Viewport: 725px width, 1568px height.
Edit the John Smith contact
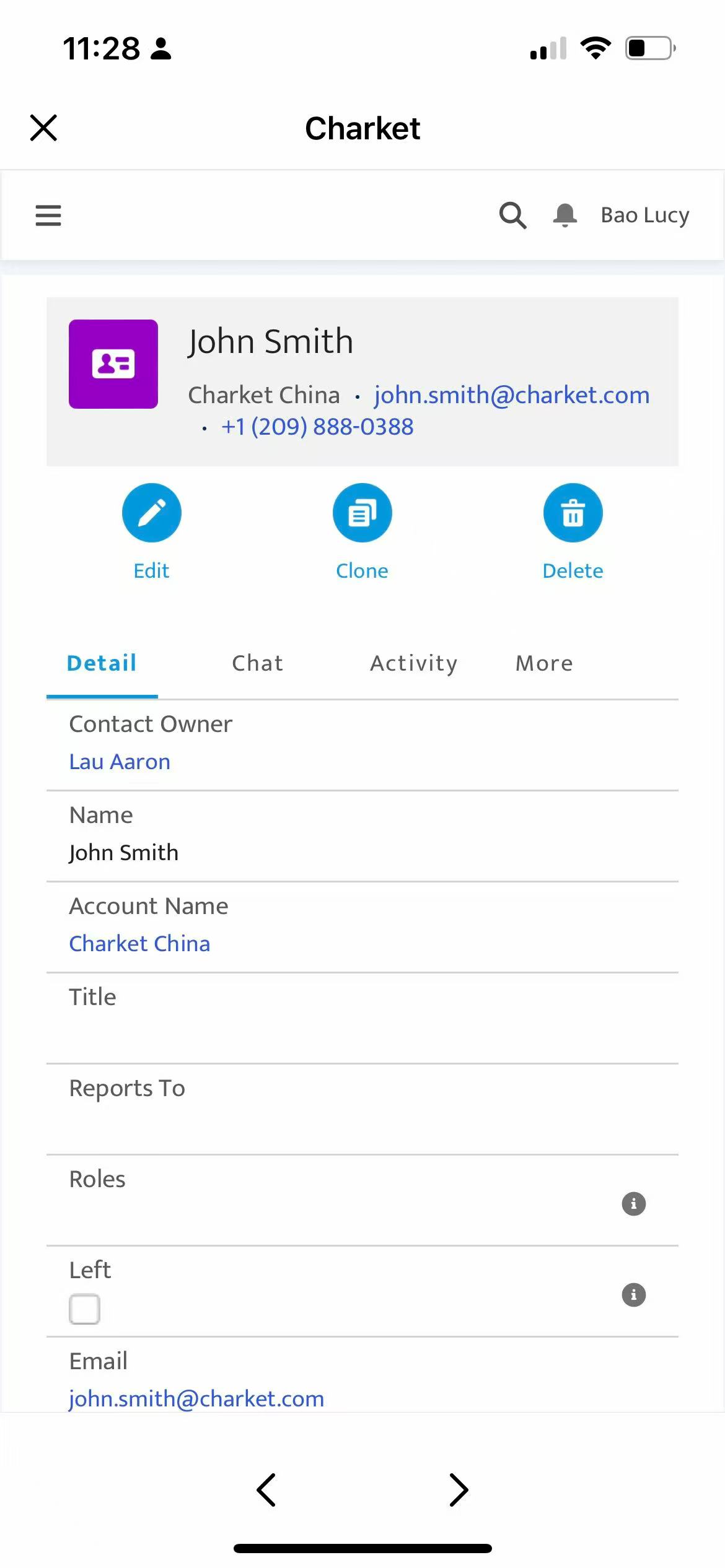[x=151, y=513]
